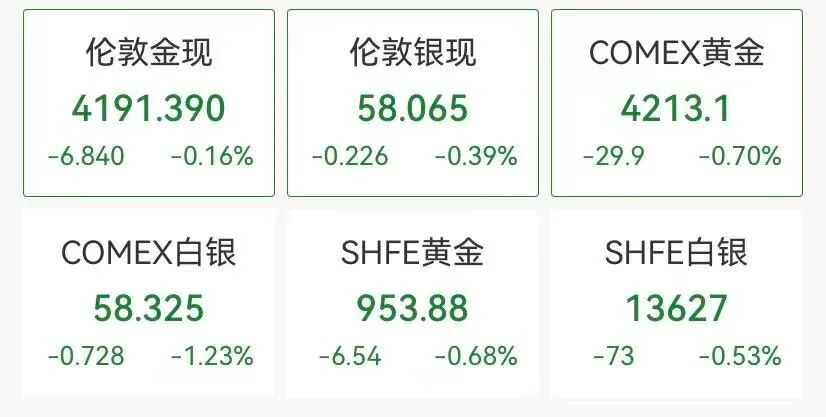This screenshot has height=417, width=826.
Task: Check SHFE白银 quote details
Action: coord(676,304)
